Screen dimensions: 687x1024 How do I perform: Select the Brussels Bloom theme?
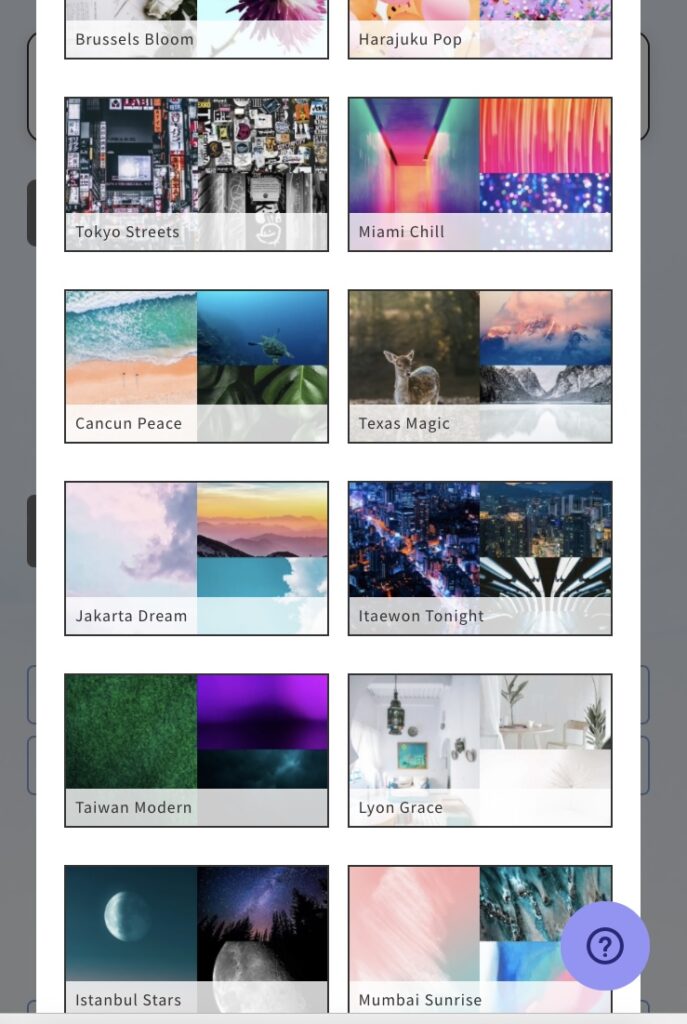tap(196, 28)
